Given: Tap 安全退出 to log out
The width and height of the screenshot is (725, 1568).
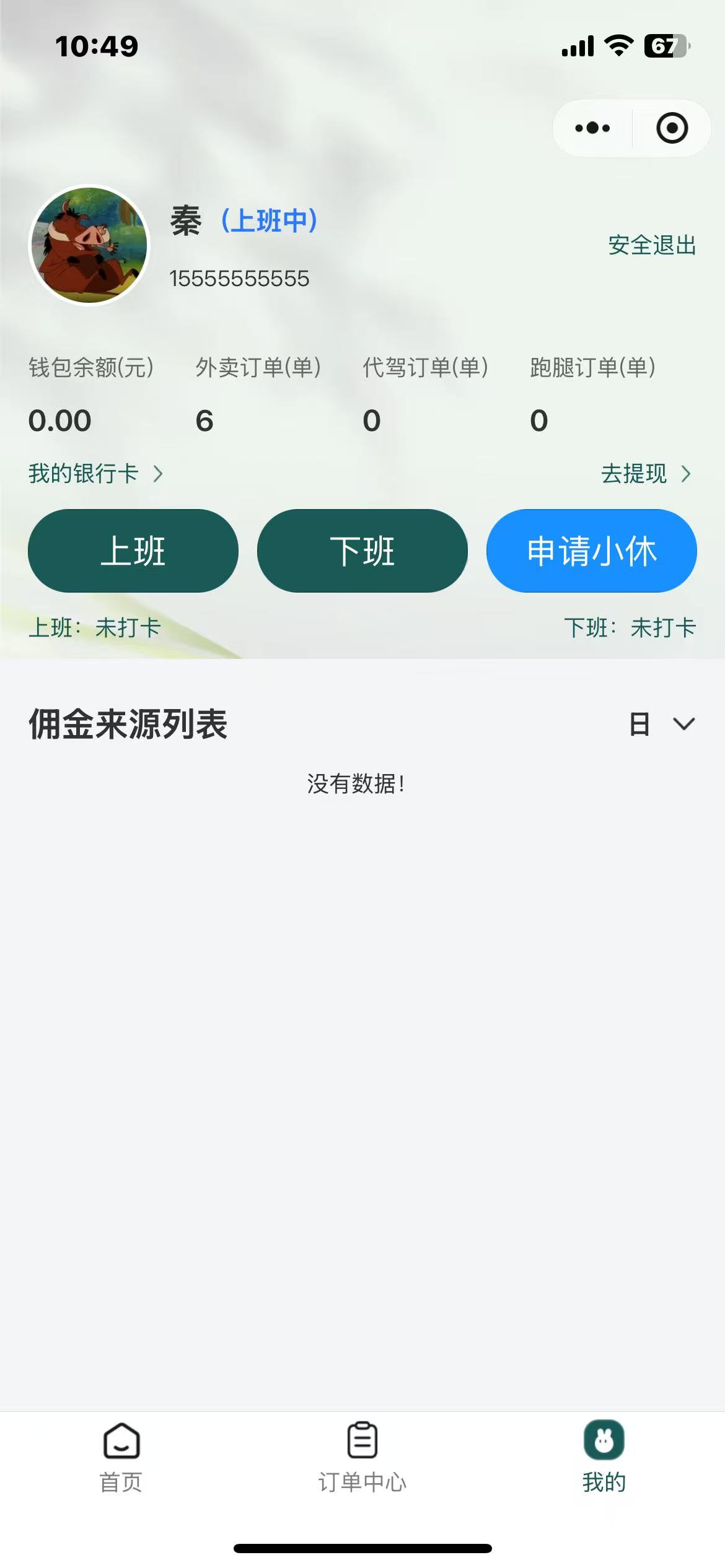Looking at the screenshot, I should [652, 245].
